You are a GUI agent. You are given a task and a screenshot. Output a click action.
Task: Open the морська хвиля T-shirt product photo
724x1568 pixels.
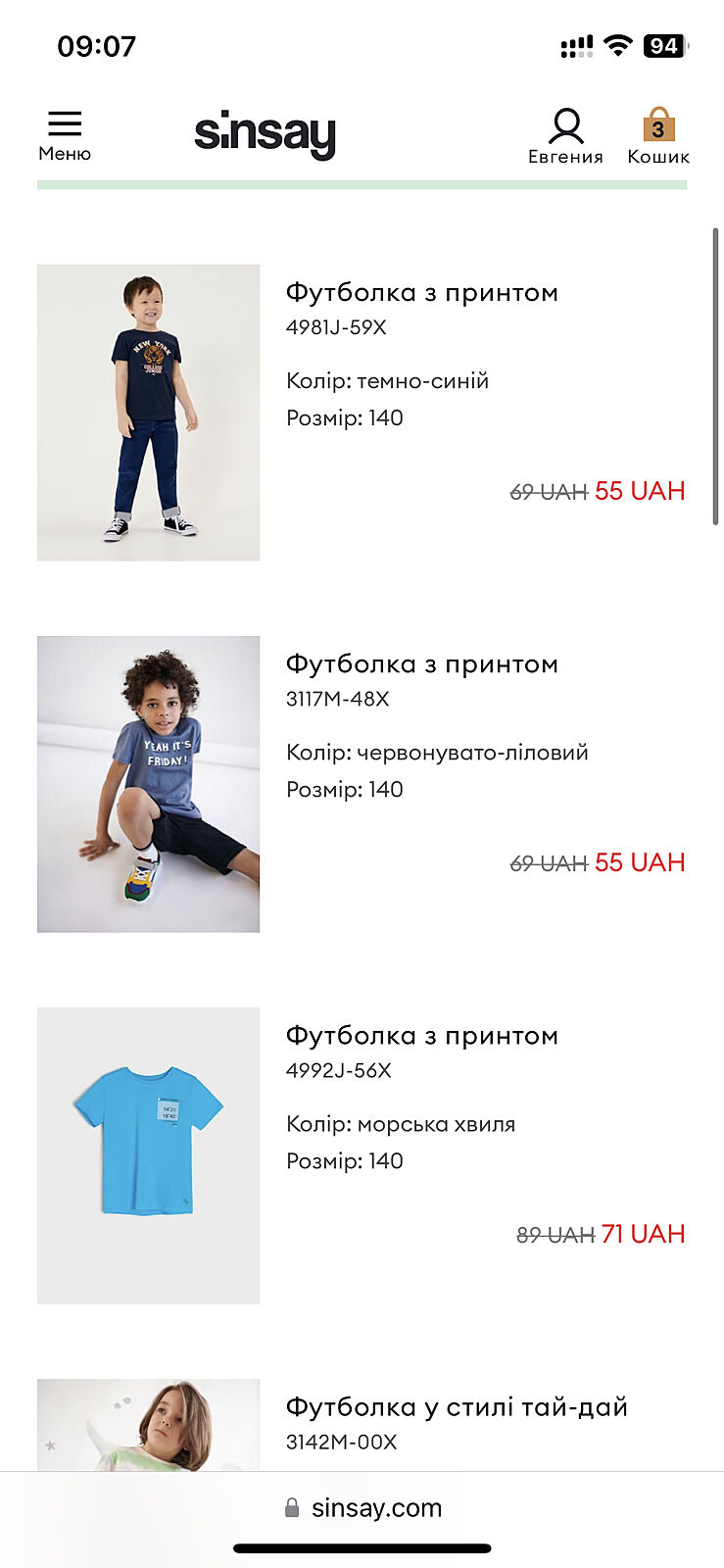pos(149,1155)
